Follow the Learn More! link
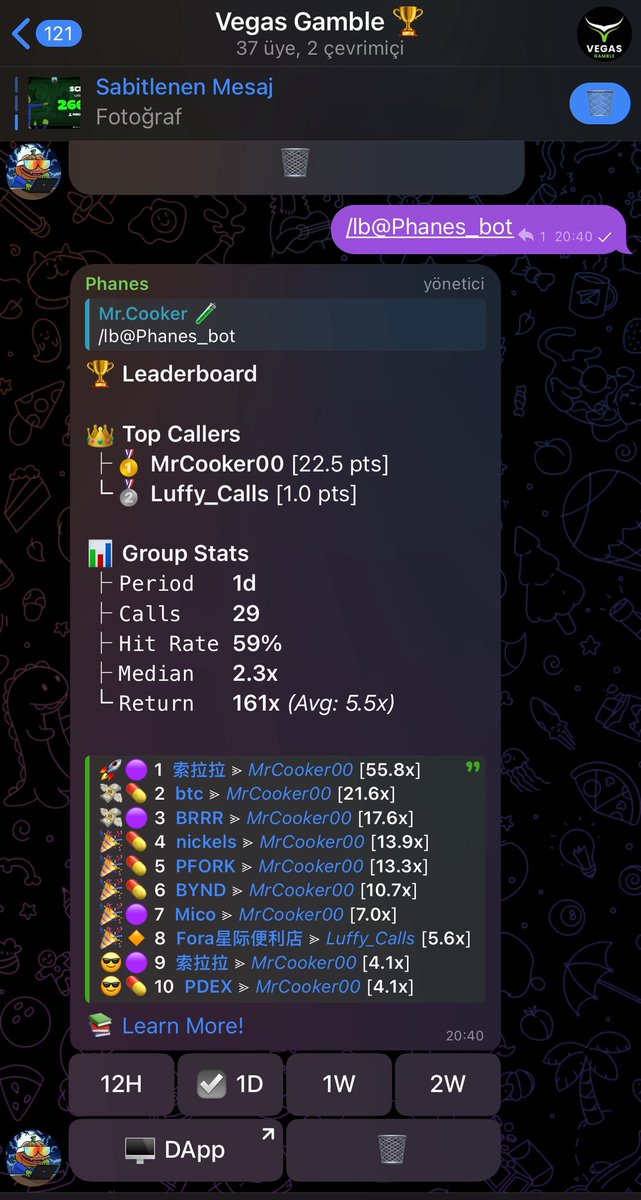 click(x=182, y=1026)
